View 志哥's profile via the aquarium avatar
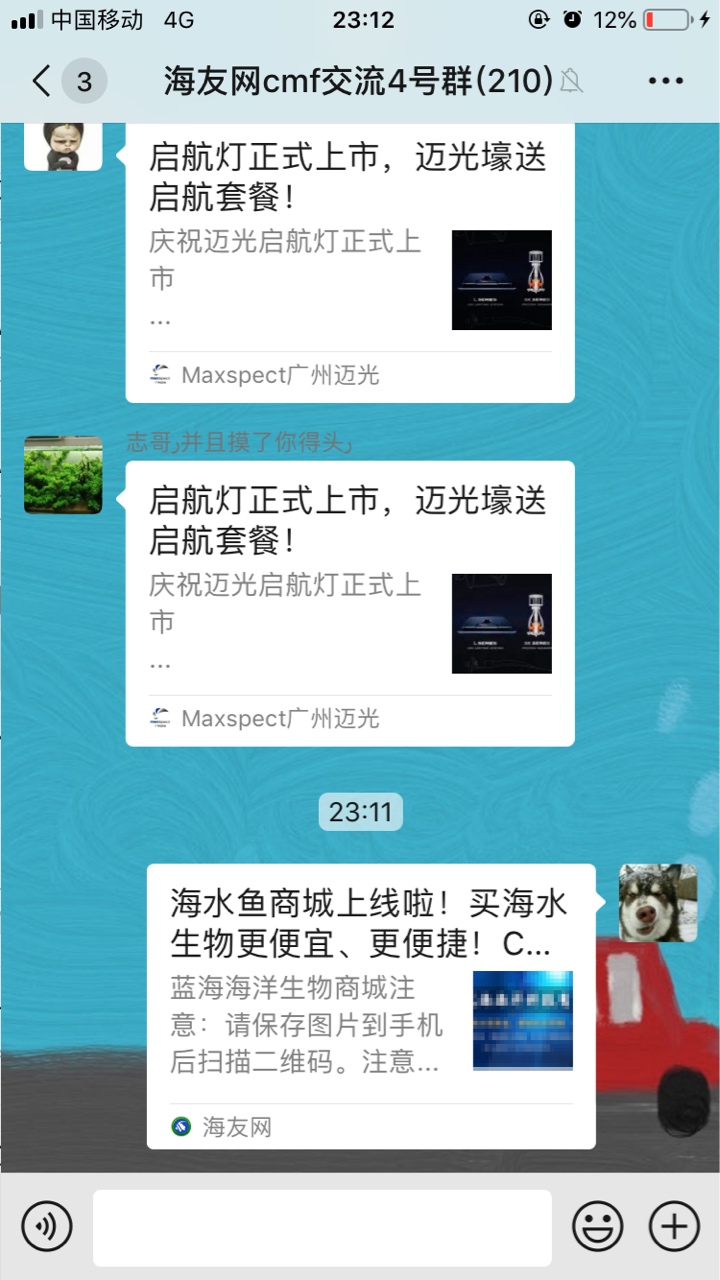This screenshot has width=720, height=1280. coord(63,474)
